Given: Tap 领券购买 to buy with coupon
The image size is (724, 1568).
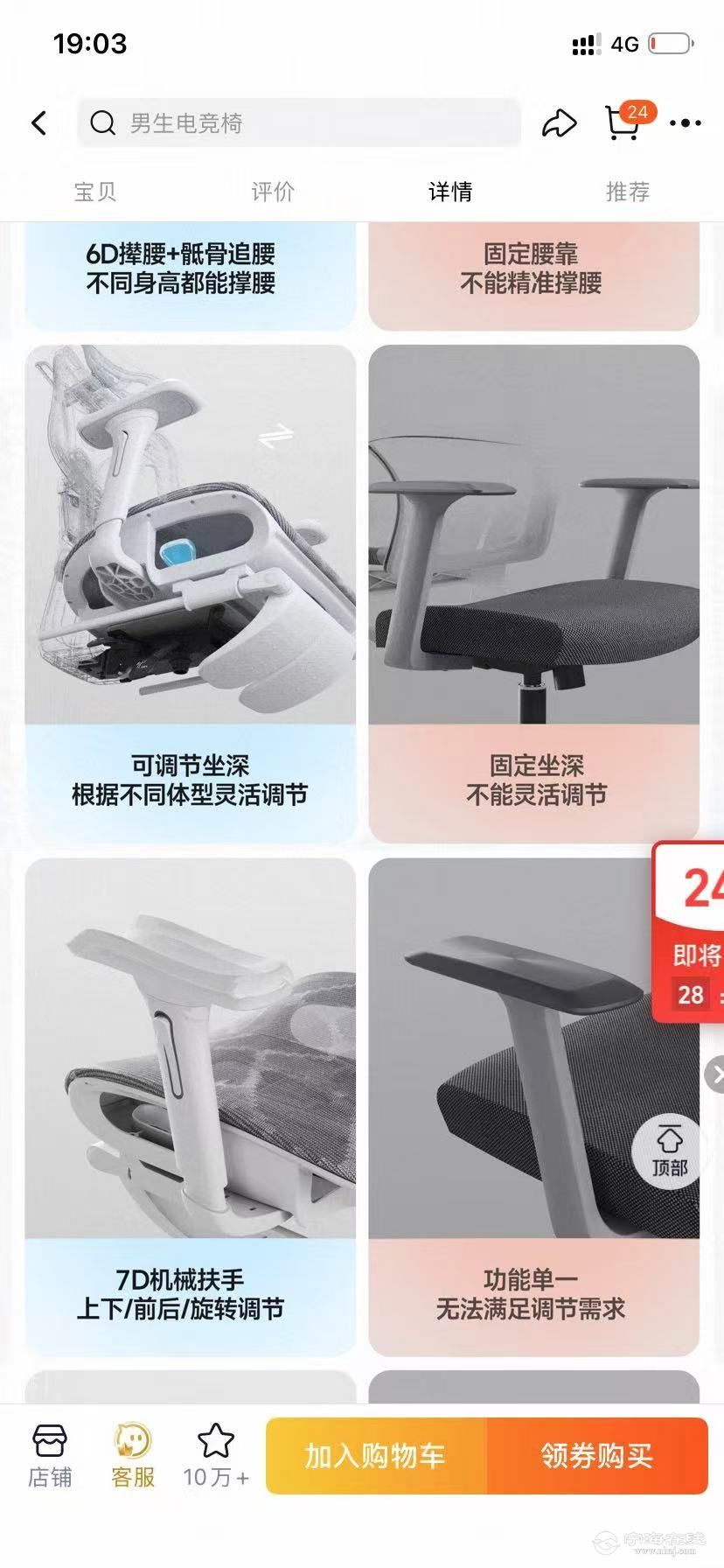Looking at the screenshot, I should point(596,1456).
